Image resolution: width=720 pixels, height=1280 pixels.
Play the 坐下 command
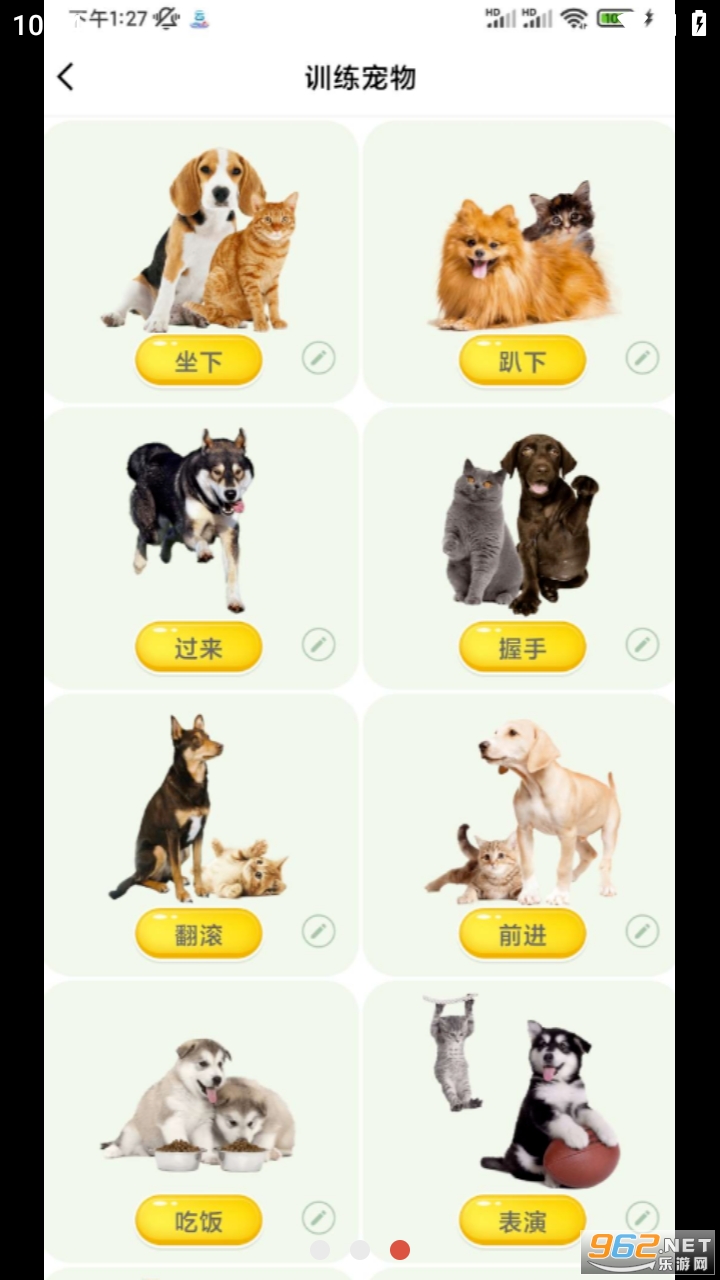[x=199, y=361]
